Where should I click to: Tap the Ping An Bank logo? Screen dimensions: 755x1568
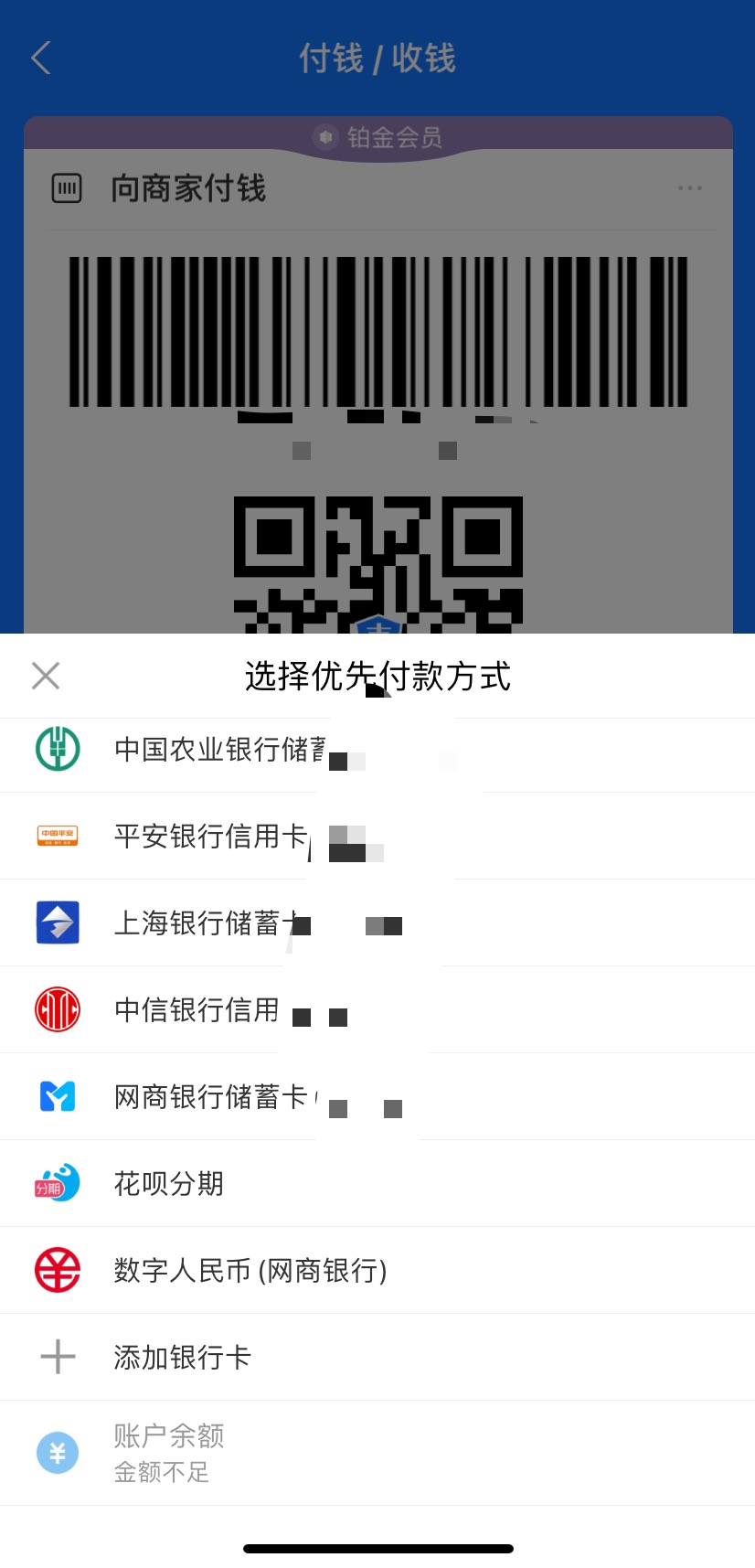[57, 835]
